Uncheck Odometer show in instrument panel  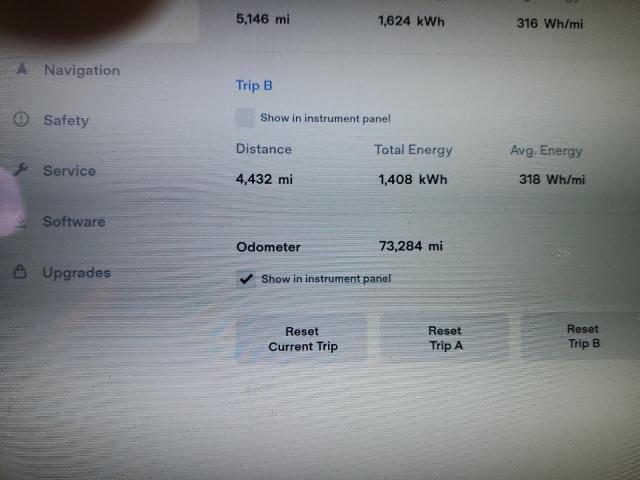(x=245, y=279)
